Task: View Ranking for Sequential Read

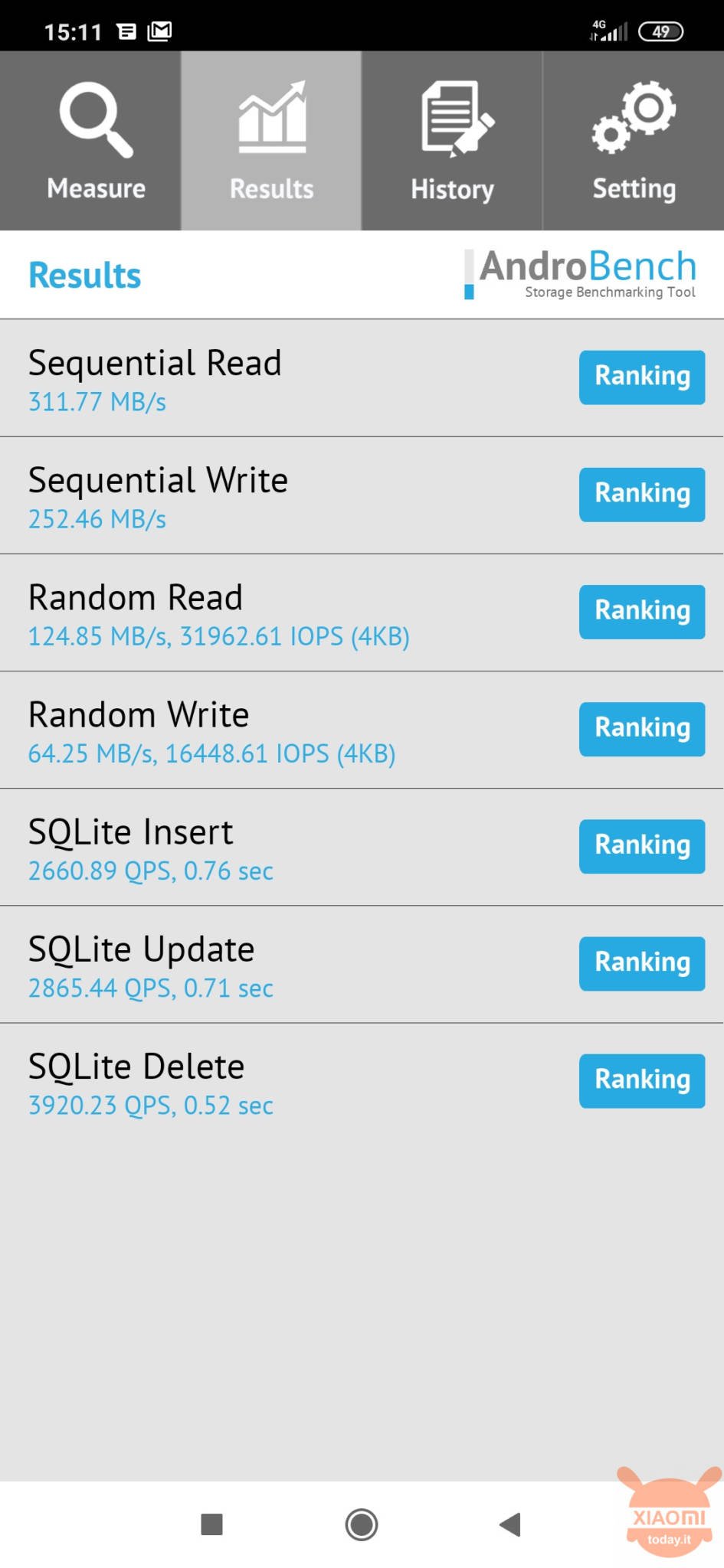Action: click(642, 377)
